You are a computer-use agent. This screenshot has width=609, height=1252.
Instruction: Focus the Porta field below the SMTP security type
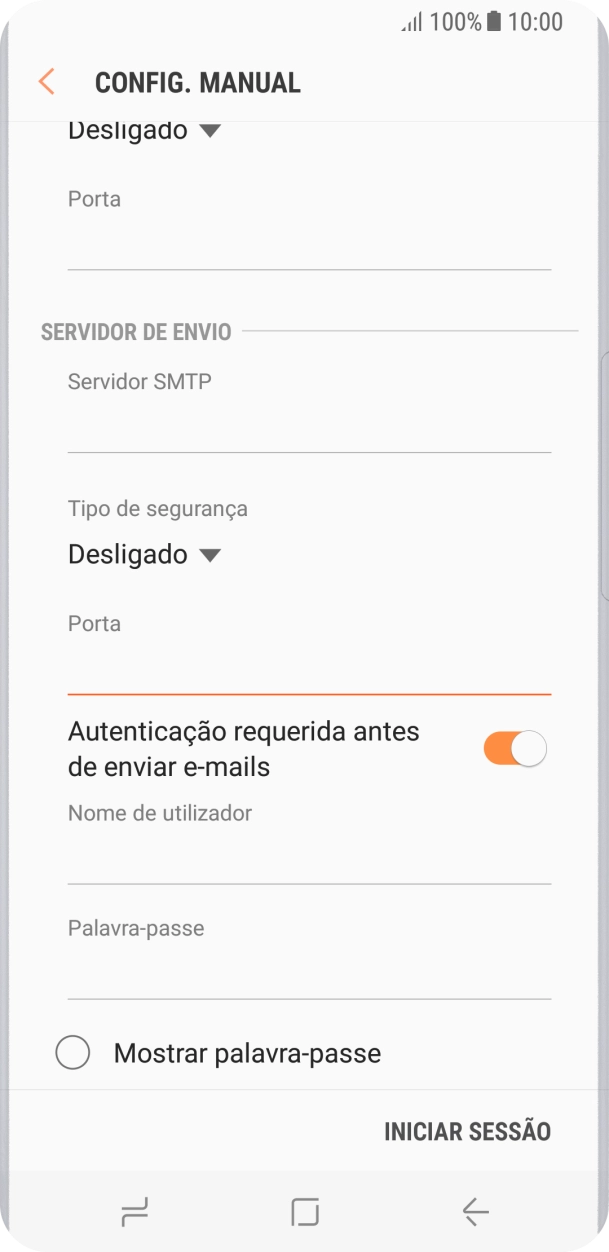309,668
